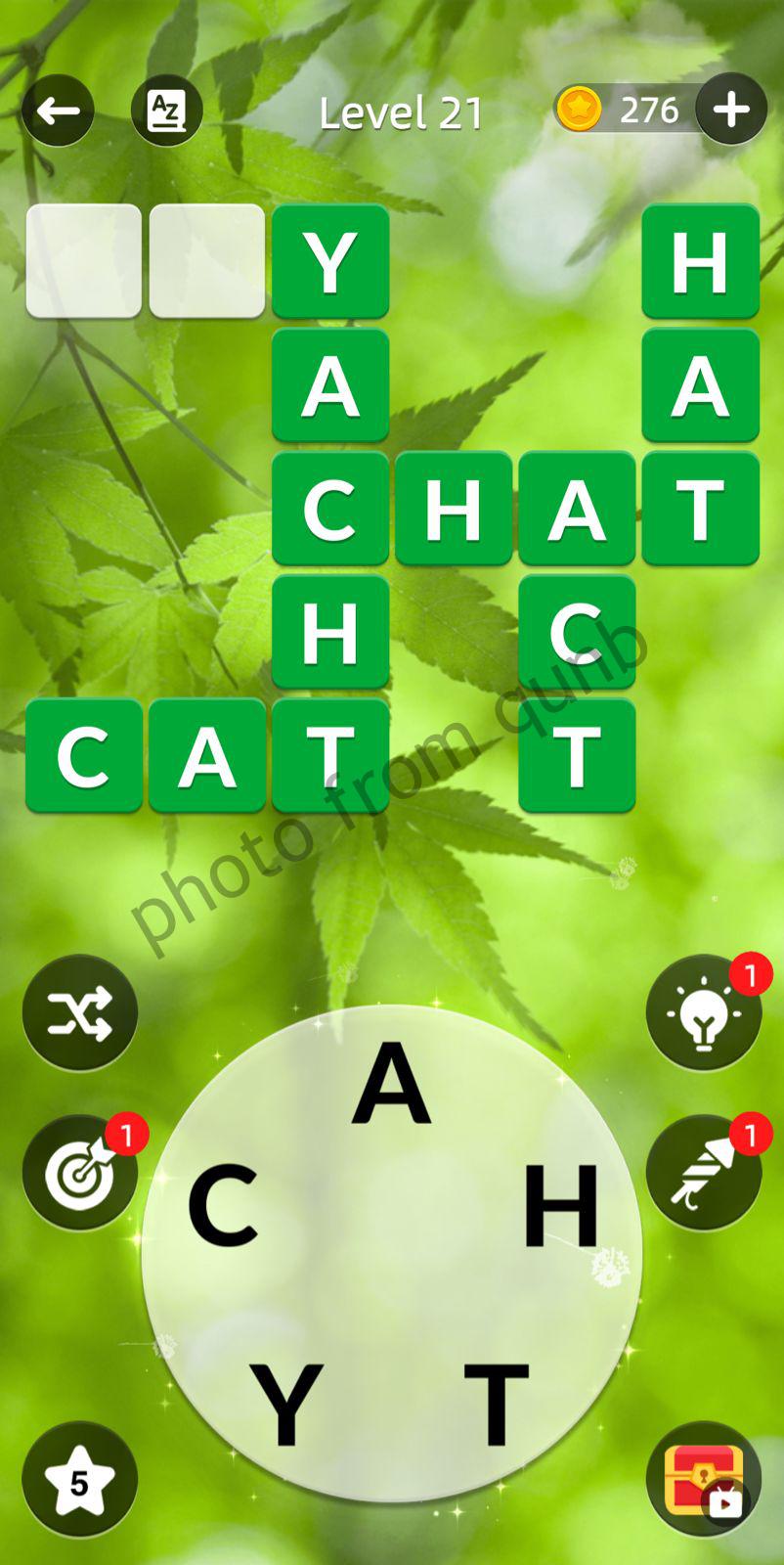Viewport: 784px width, 1565px height.
Task: Activate the rocket firework booster
Action: coord(703,1172)
